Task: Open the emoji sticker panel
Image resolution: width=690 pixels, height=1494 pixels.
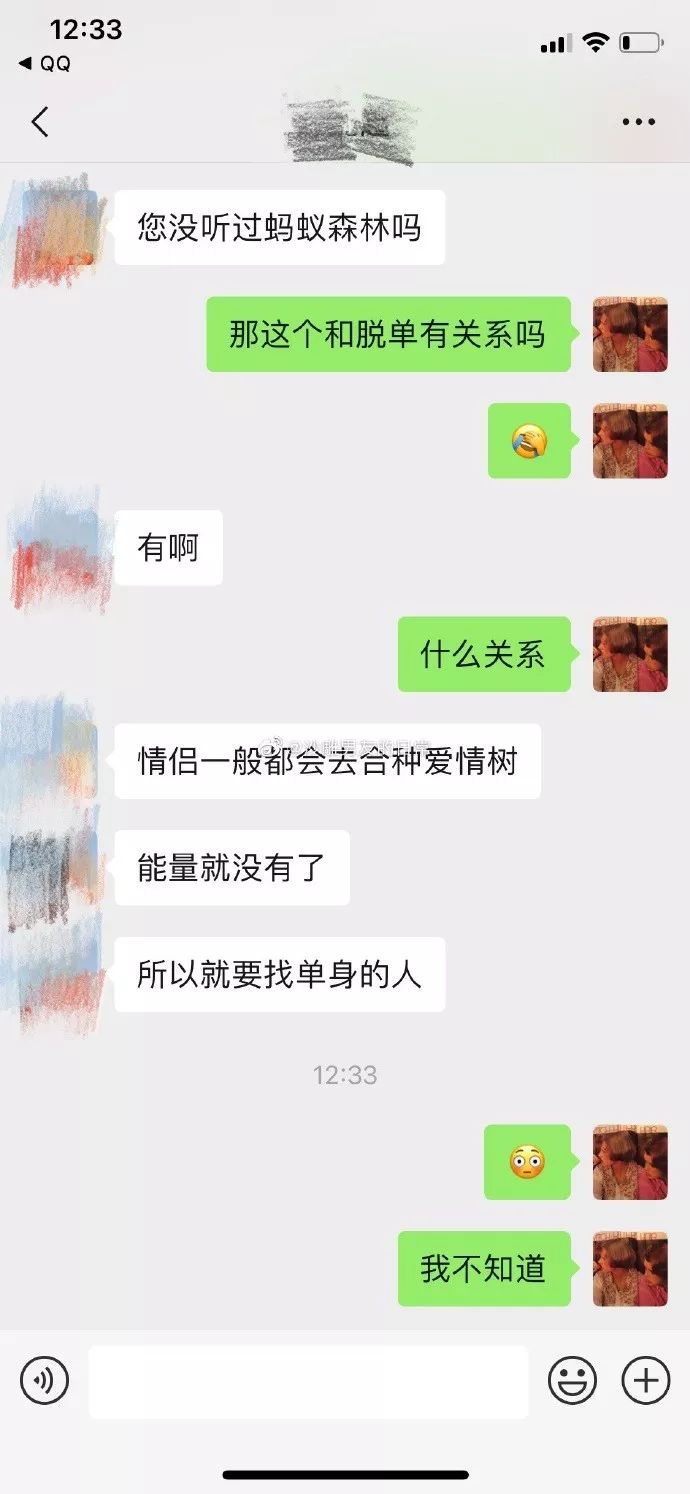Action: tap(572, 1381)
